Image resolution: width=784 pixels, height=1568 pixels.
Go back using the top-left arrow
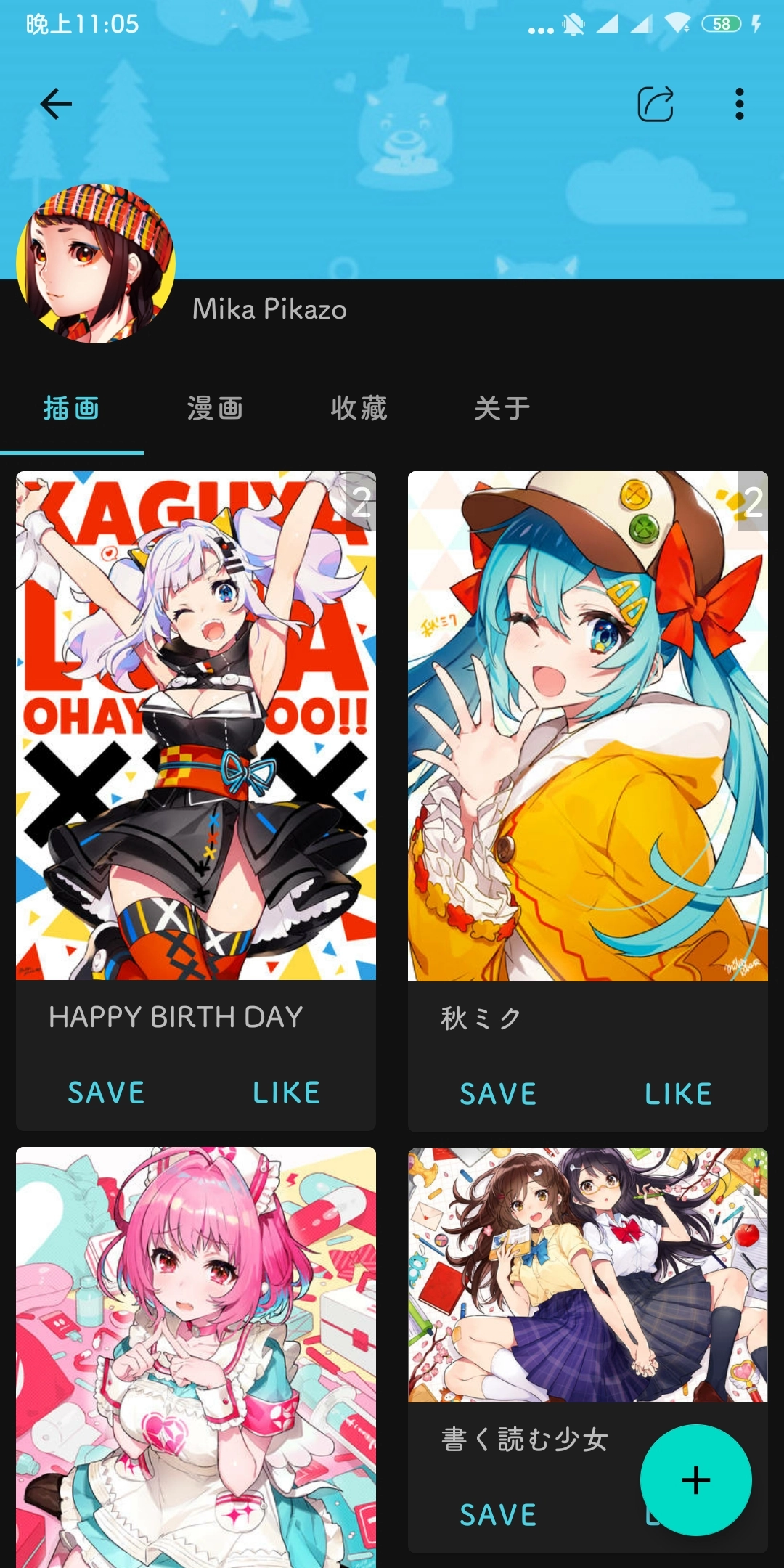56,104
